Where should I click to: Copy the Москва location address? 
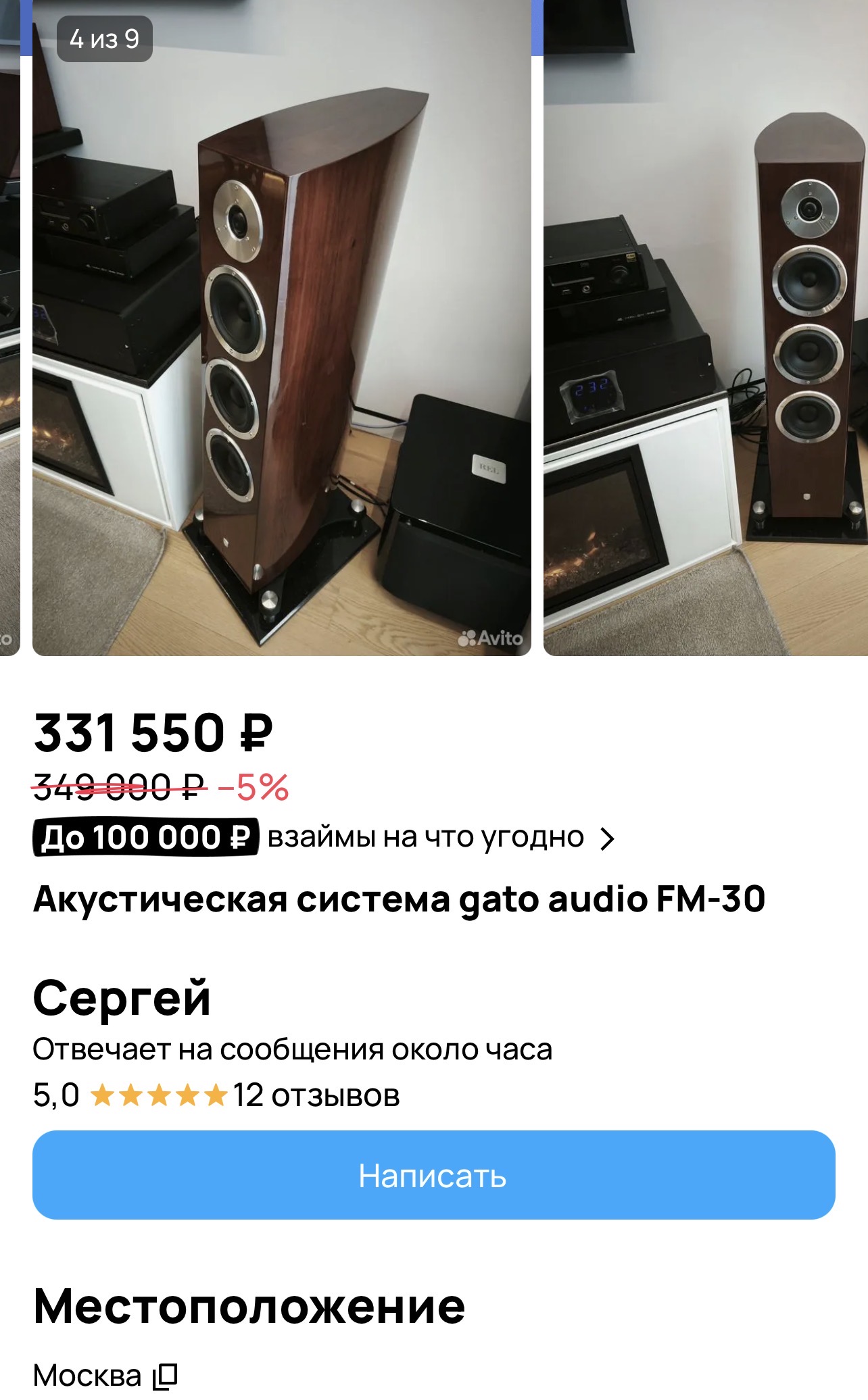click(165, 1376)
